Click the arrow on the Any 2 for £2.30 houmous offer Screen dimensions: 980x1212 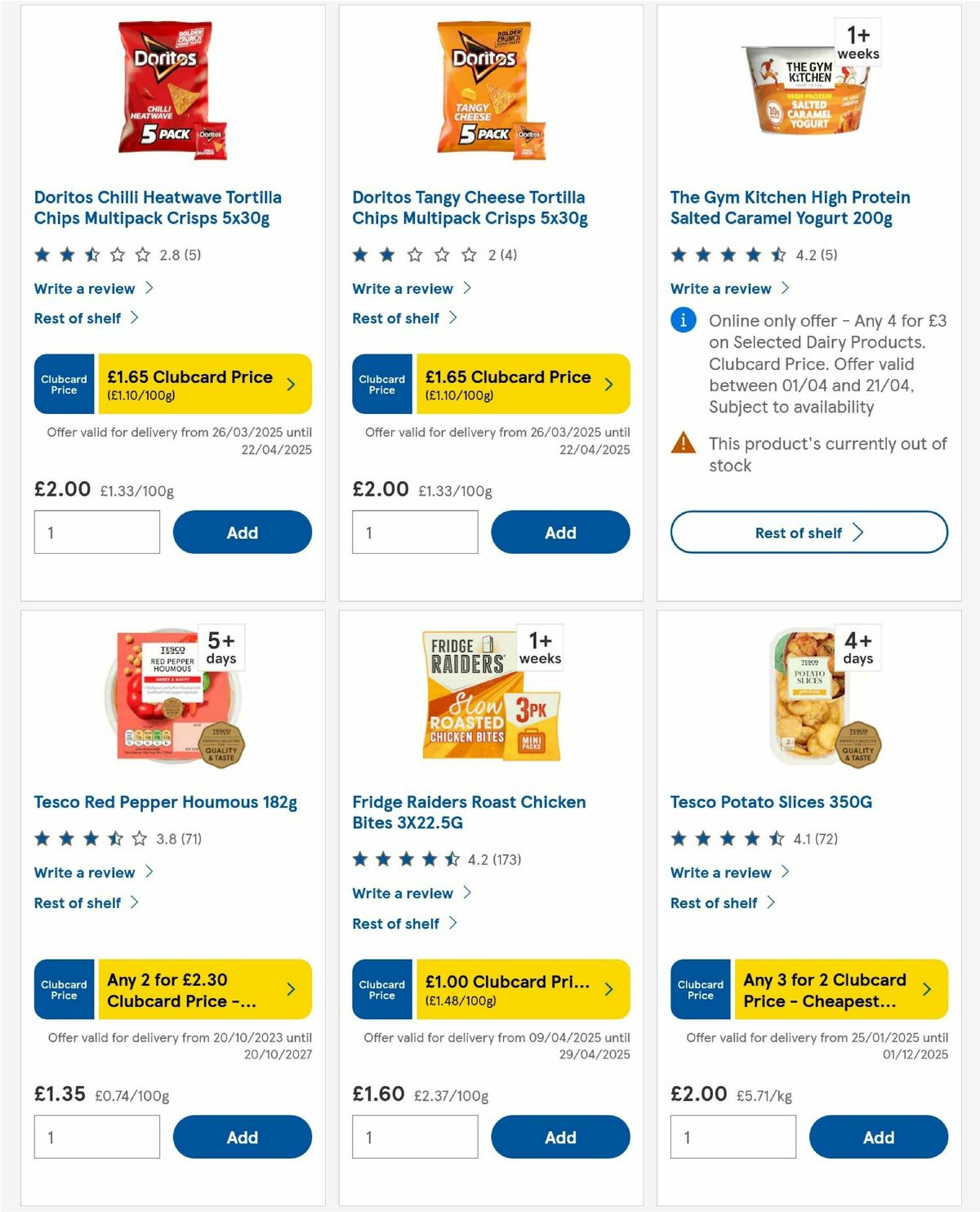[x=290, y=988]
